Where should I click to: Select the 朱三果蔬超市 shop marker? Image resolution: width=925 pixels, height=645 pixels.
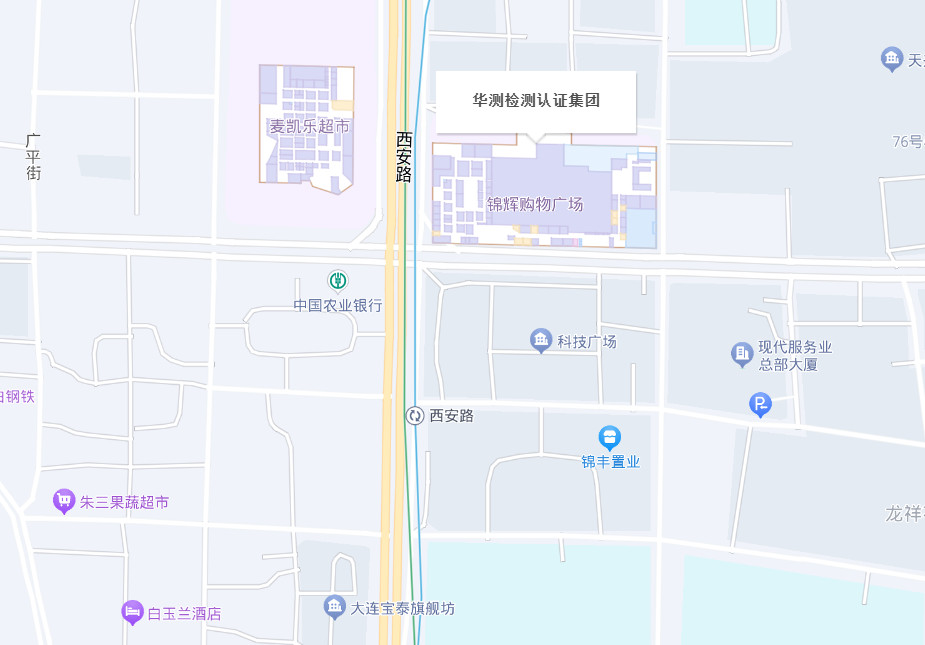[x=65, y=500]
